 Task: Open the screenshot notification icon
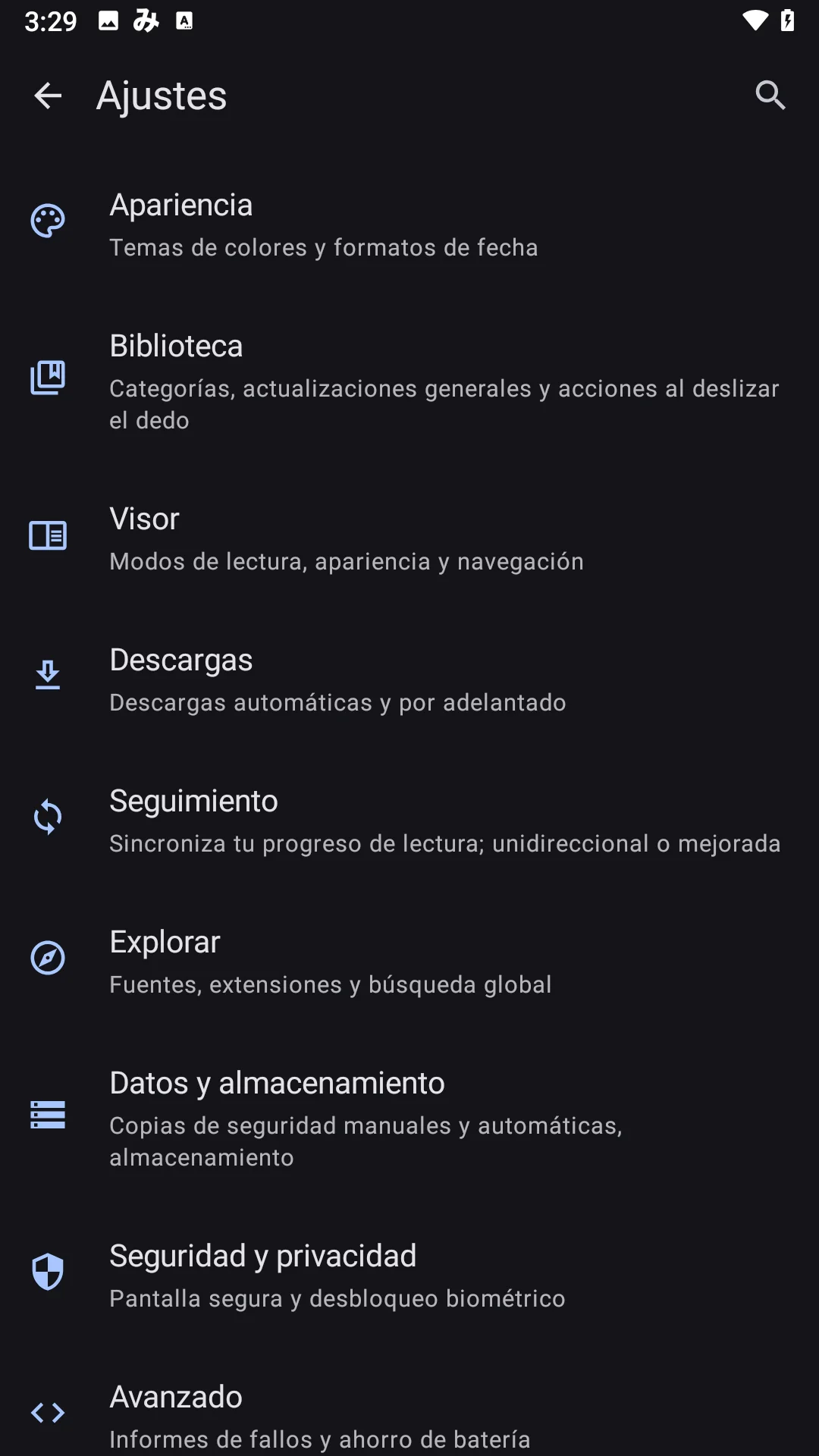108,20
